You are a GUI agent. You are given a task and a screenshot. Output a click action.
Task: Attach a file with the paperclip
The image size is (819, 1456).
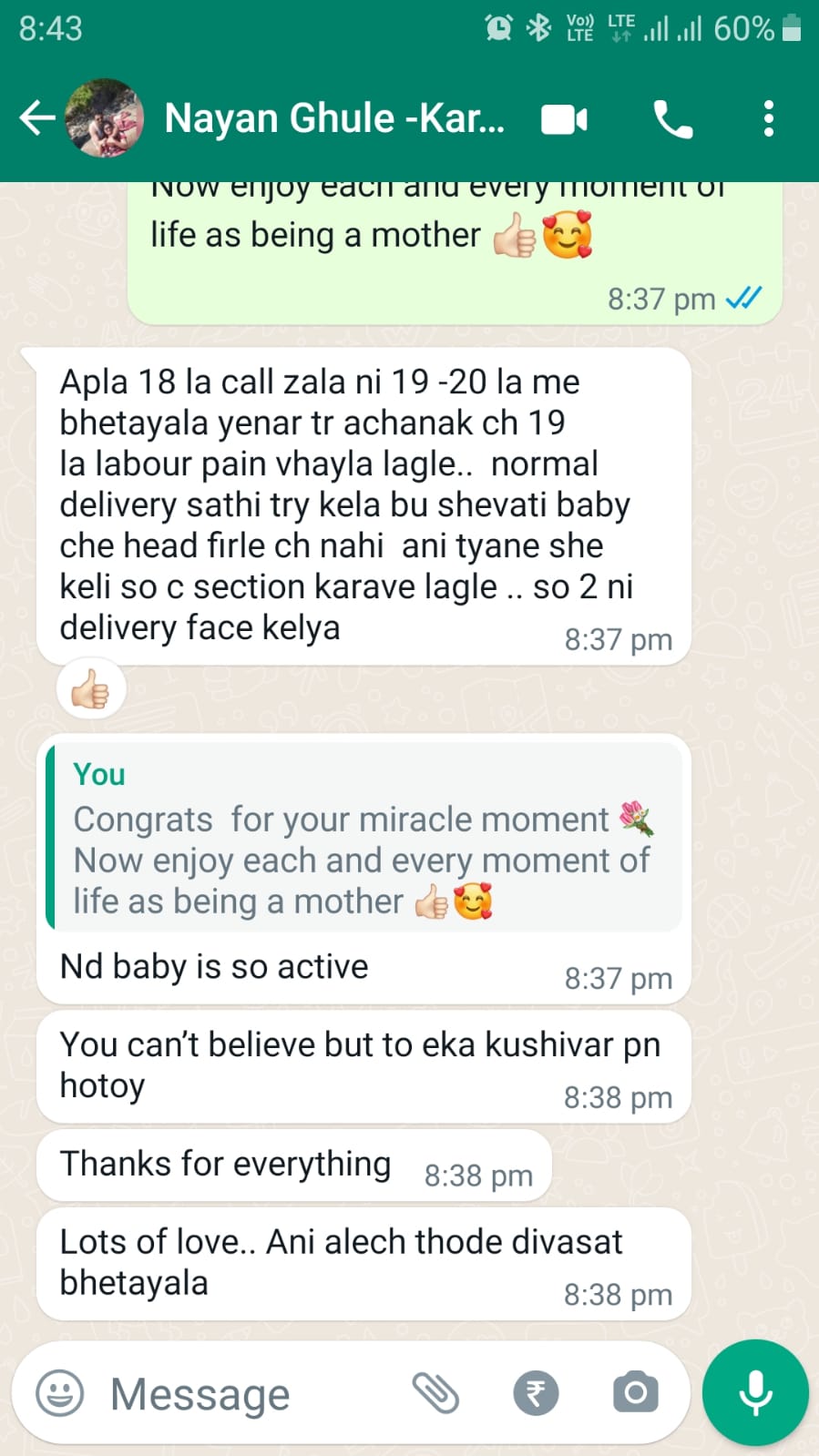(x=435, y=1393)
